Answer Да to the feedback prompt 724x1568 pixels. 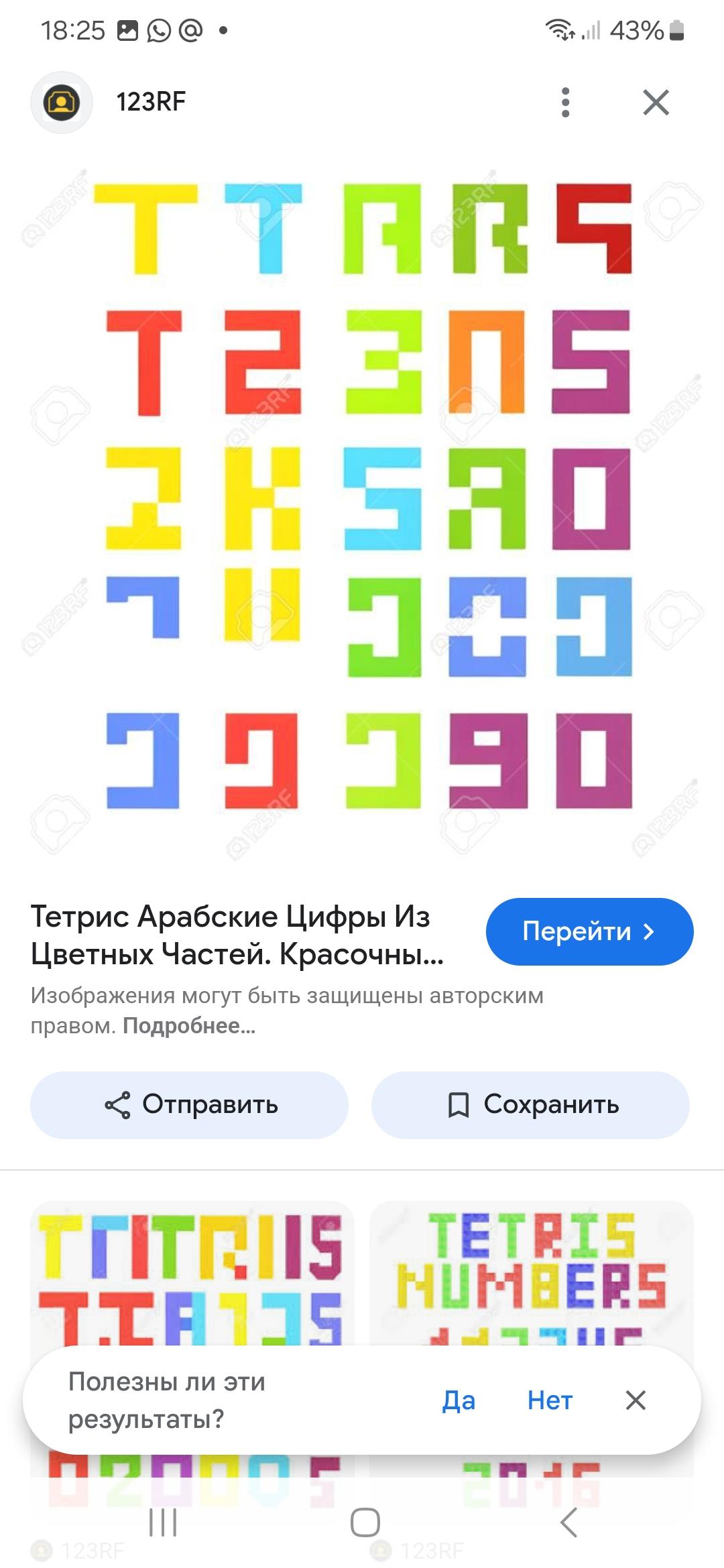click(459, 1400)
